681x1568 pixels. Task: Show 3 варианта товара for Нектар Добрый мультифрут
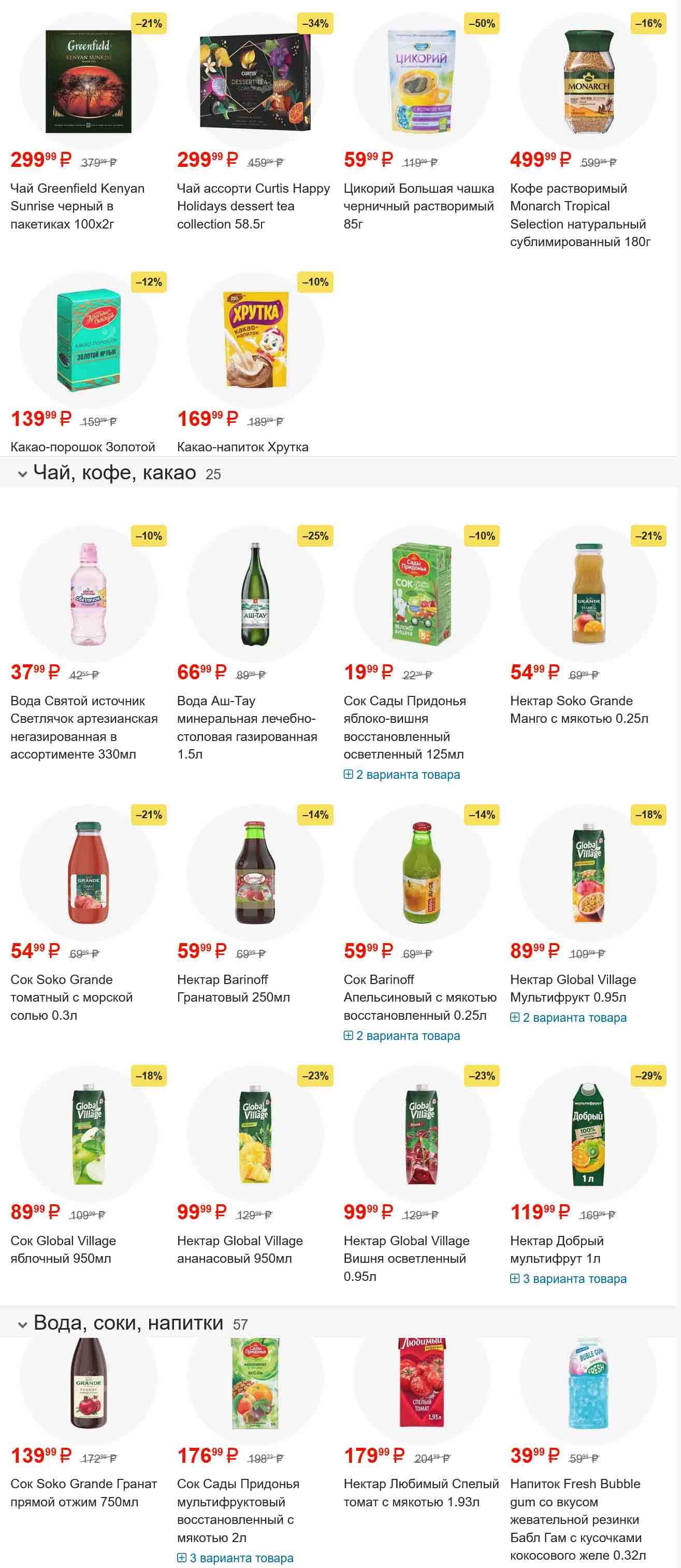pyautogui.click(x=569, y=1278)
